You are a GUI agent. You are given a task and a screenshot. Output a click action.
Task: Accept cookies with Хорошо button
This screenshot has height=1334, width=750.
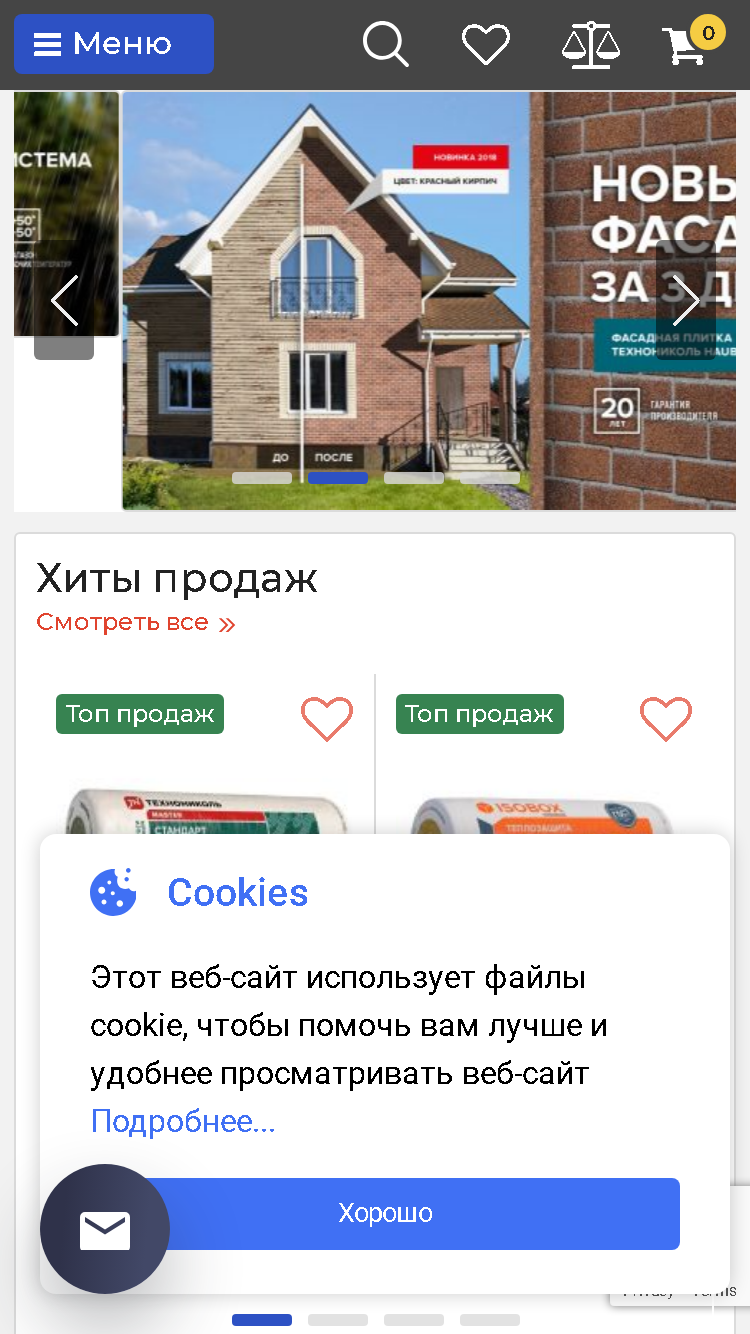(385, 1214)
